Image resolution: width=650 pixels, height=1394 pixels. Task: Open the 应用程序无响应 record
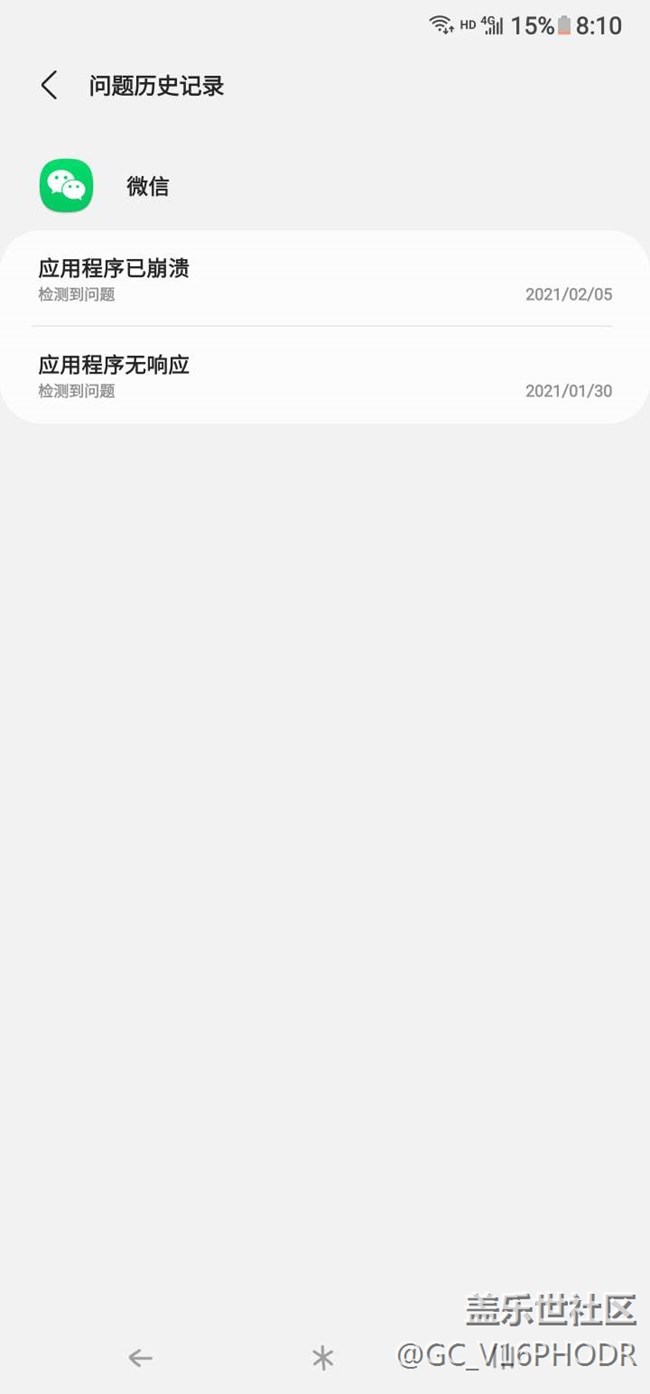324,375
